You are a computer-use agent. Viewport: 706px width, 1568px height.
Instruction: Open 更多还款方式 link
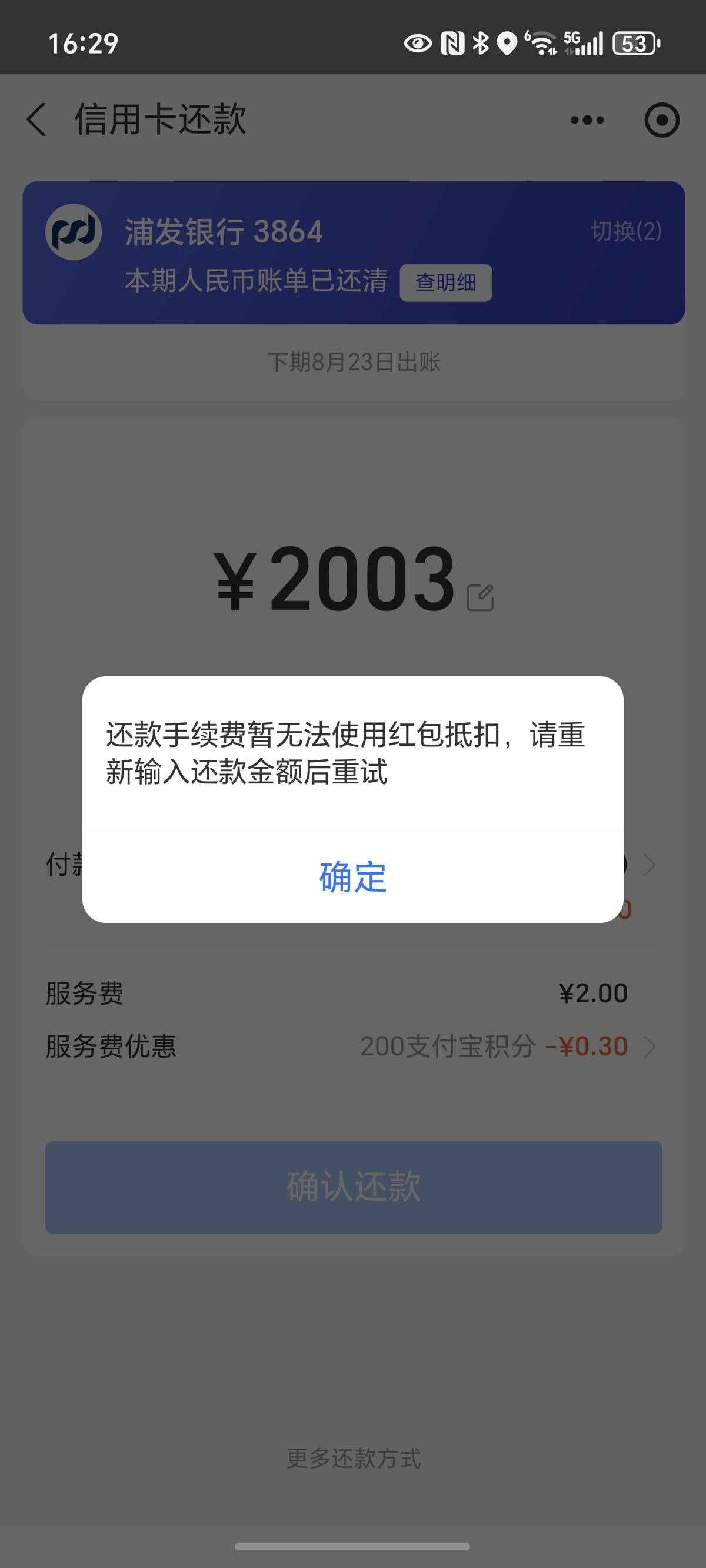(x=354, y=1459)
